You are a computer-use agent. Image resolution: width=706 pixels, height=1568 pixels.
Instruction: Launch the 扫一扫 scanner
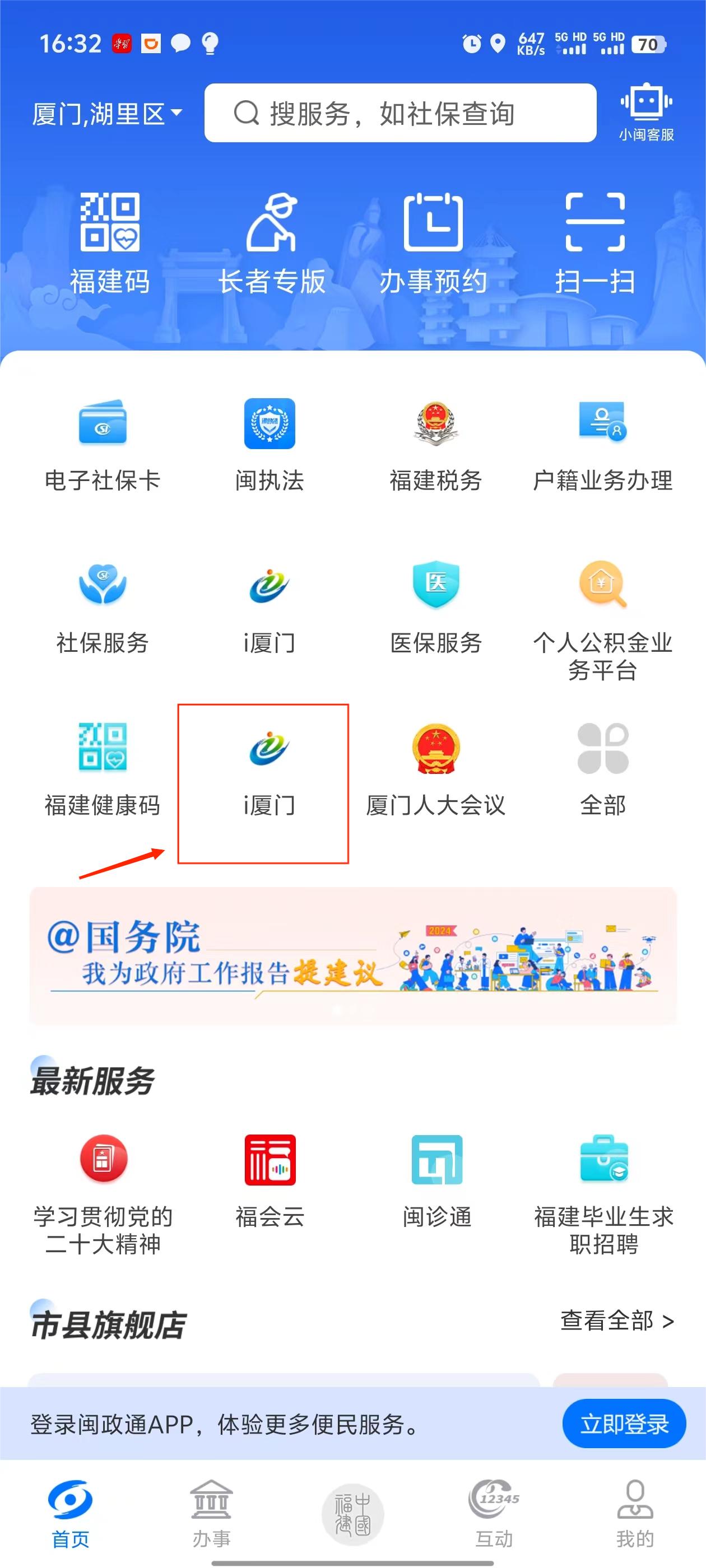[x=595, y=242]
